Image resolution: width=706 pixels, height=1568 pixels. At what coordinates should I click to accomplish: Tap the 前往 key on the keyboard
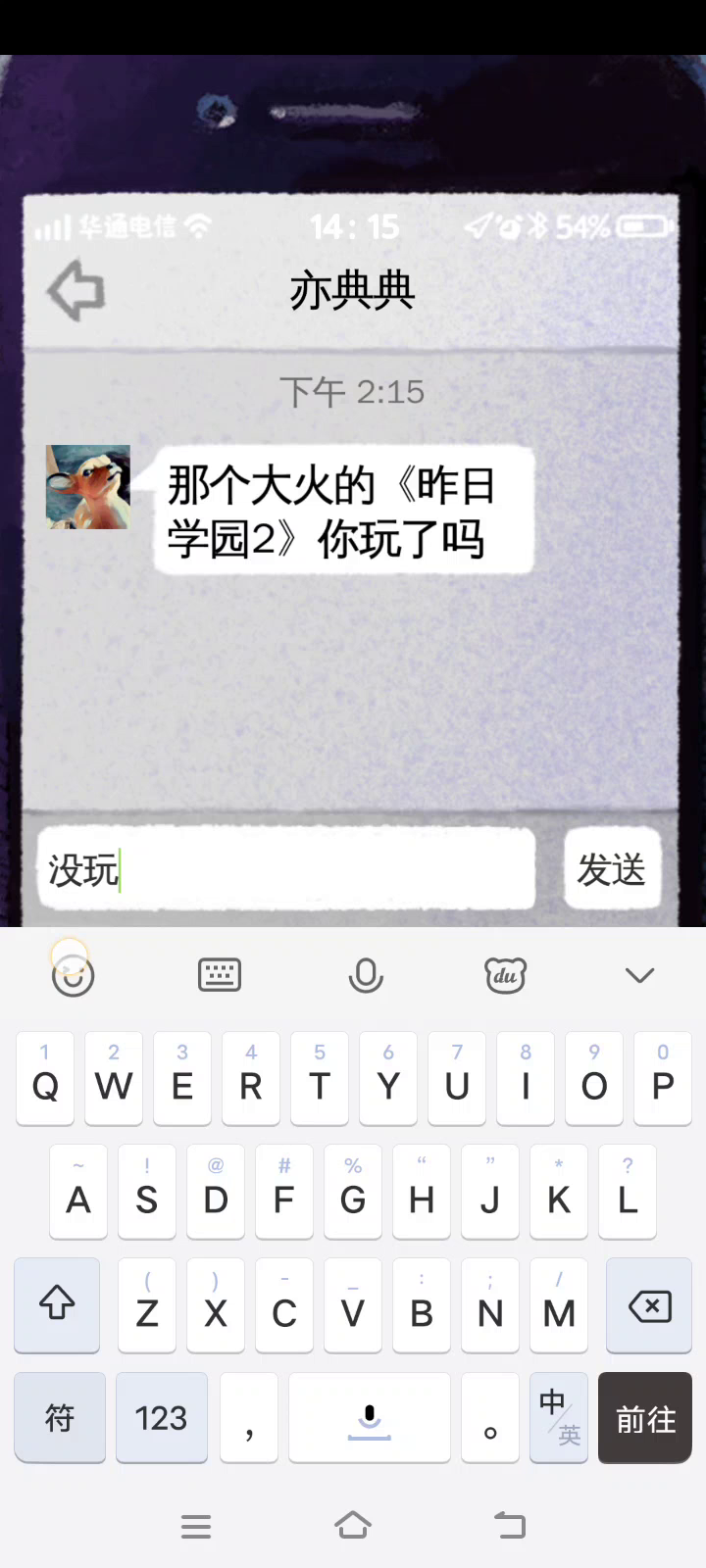(645, 1418)
